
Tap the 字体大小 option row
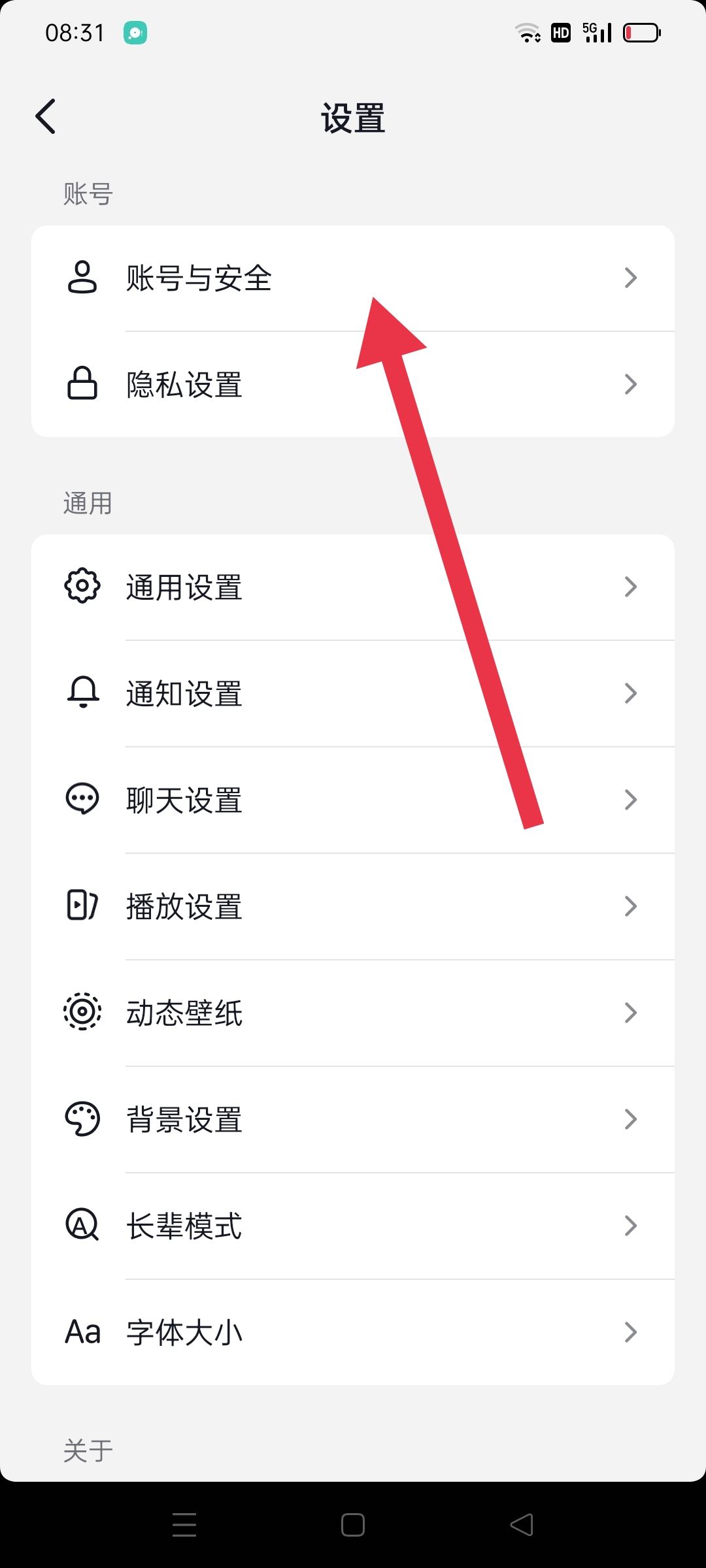point(353,1332)
